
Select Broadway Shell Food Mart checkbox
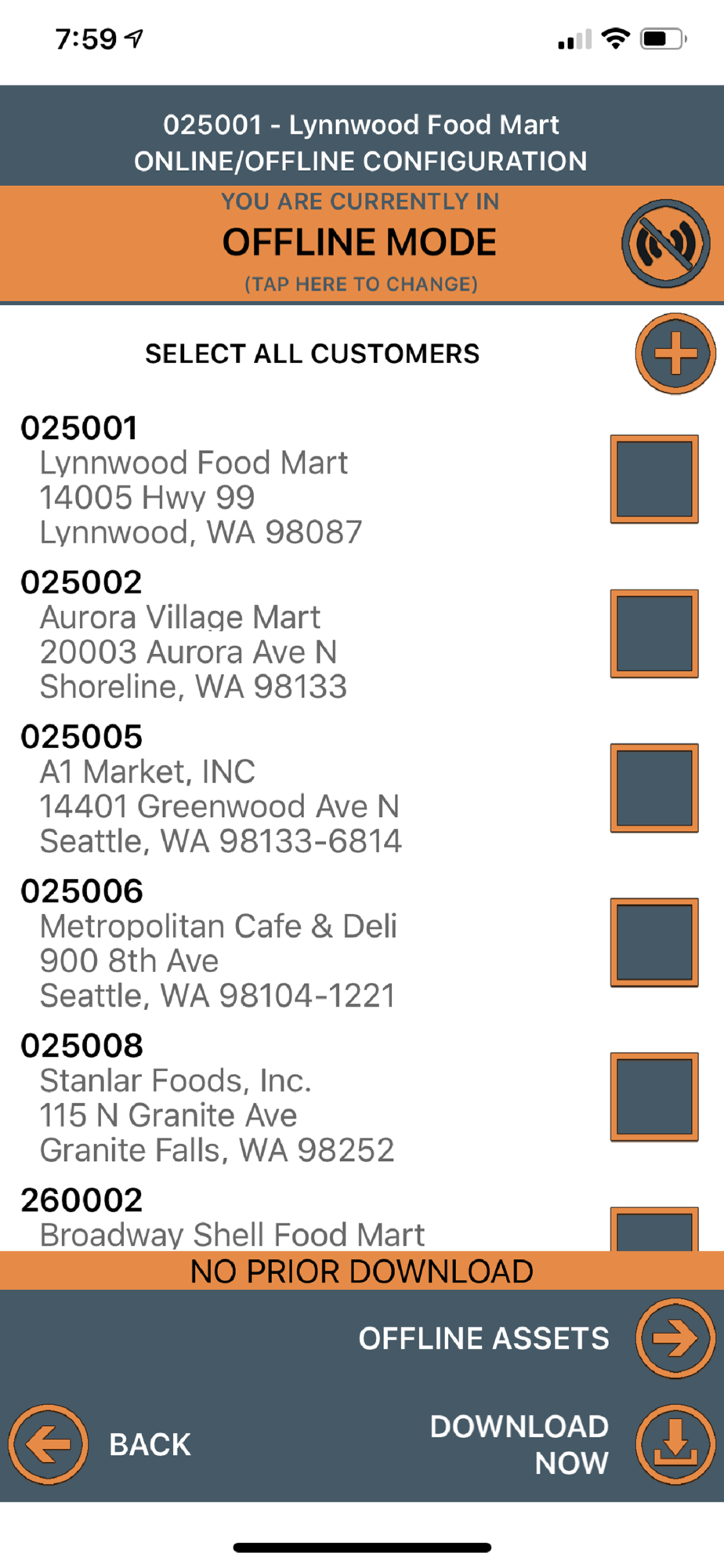point(654,1229)
